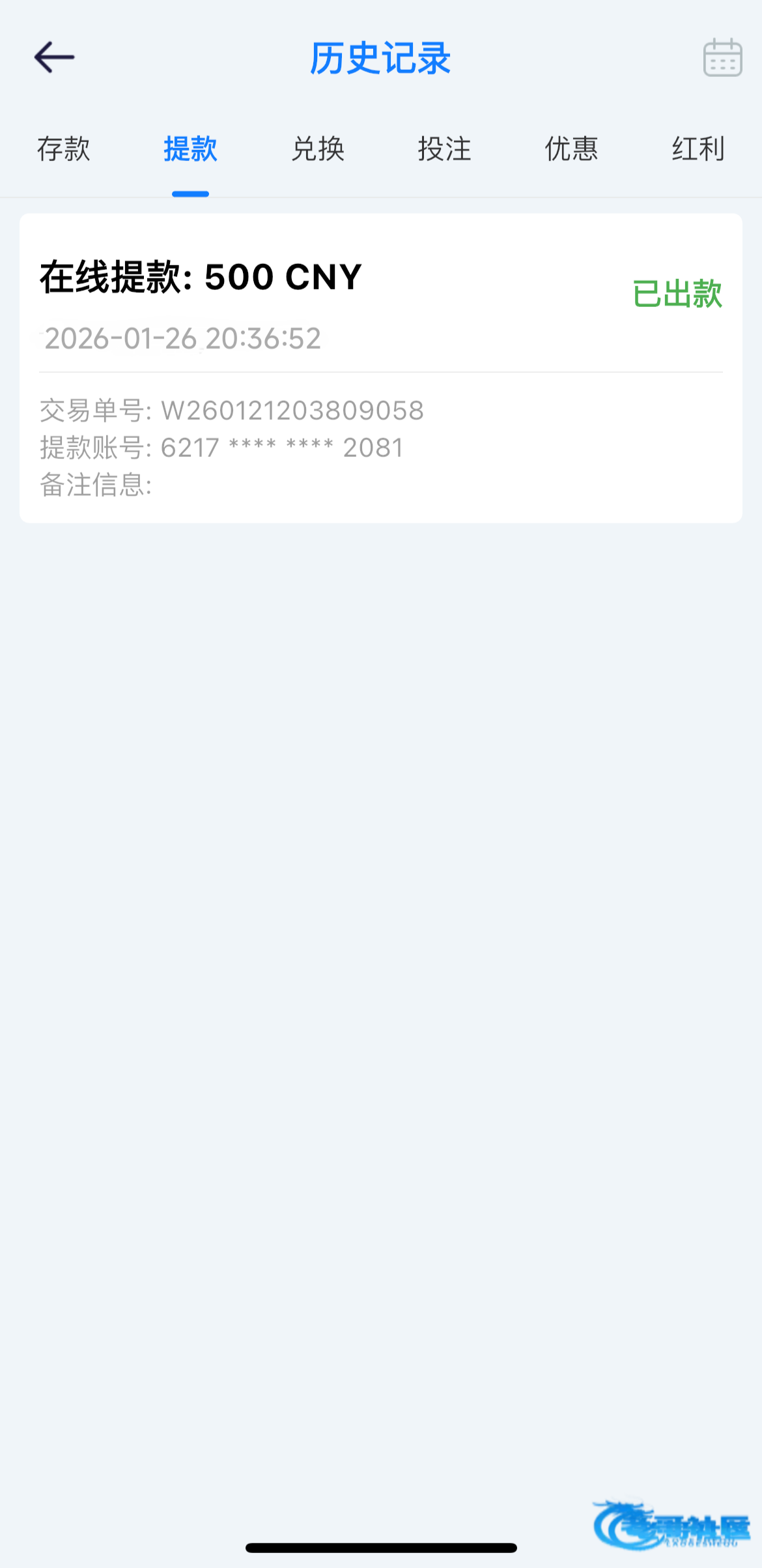
Task: Open the calendar date filter
Action: pos(722,58)
